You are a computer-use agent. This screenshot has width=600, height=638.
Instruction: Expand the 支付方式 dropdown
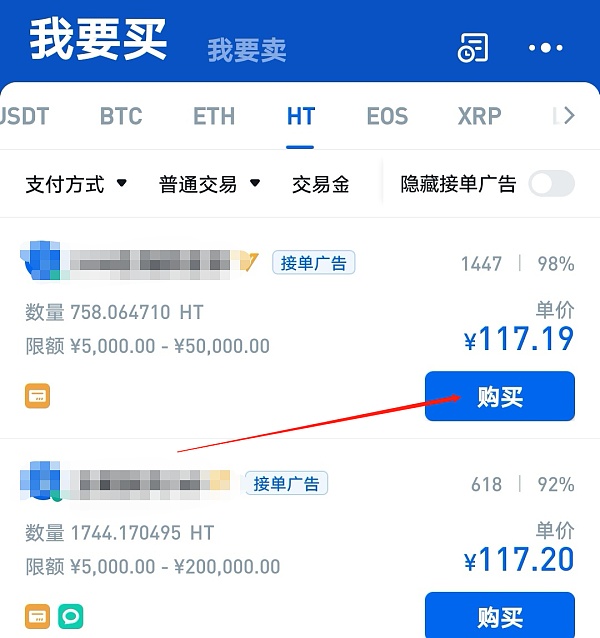tap(76, 184)
